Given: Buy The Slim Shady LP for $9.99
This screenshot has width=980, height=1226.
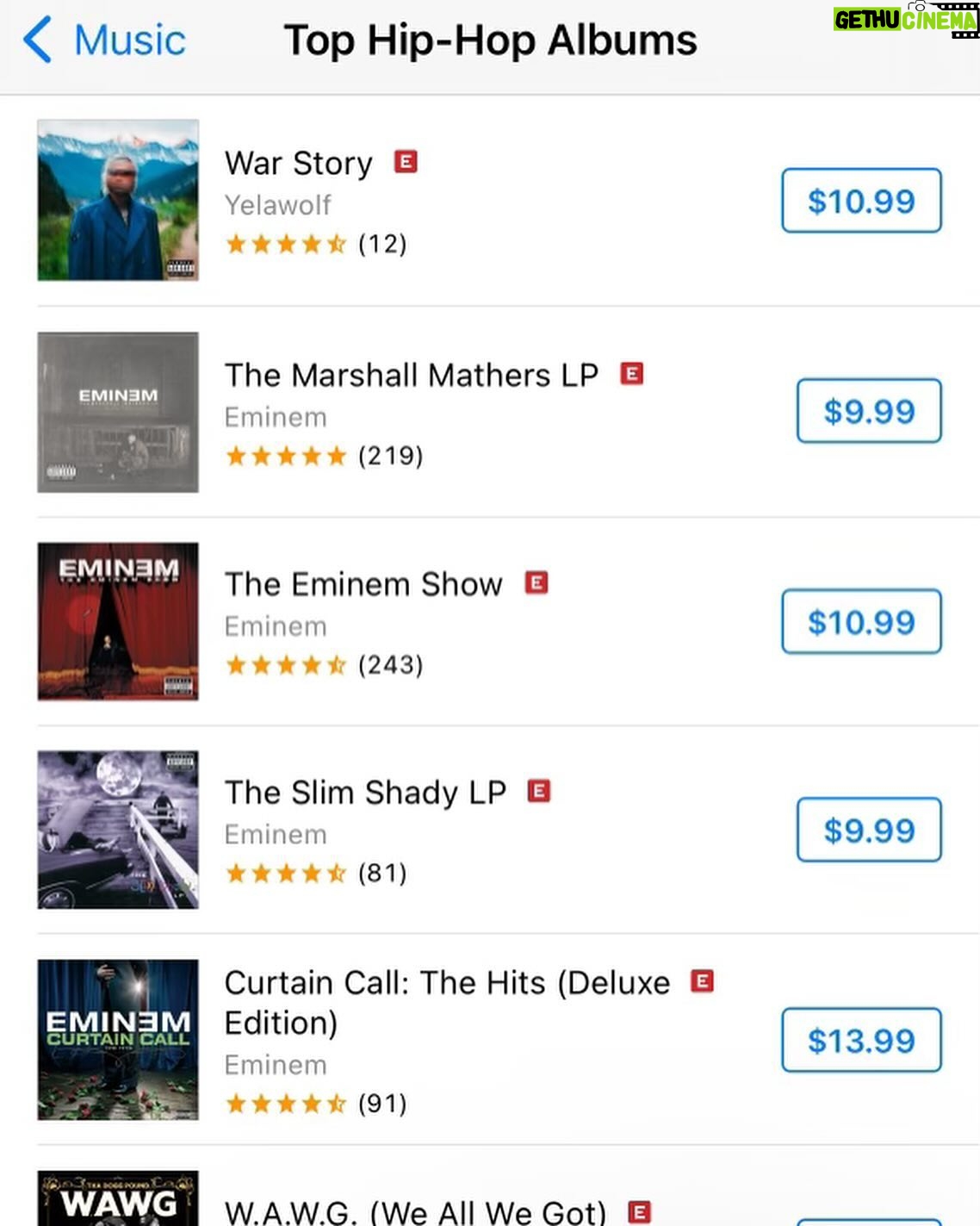Looking at the screenshot, I should click(x=868, y=830).
